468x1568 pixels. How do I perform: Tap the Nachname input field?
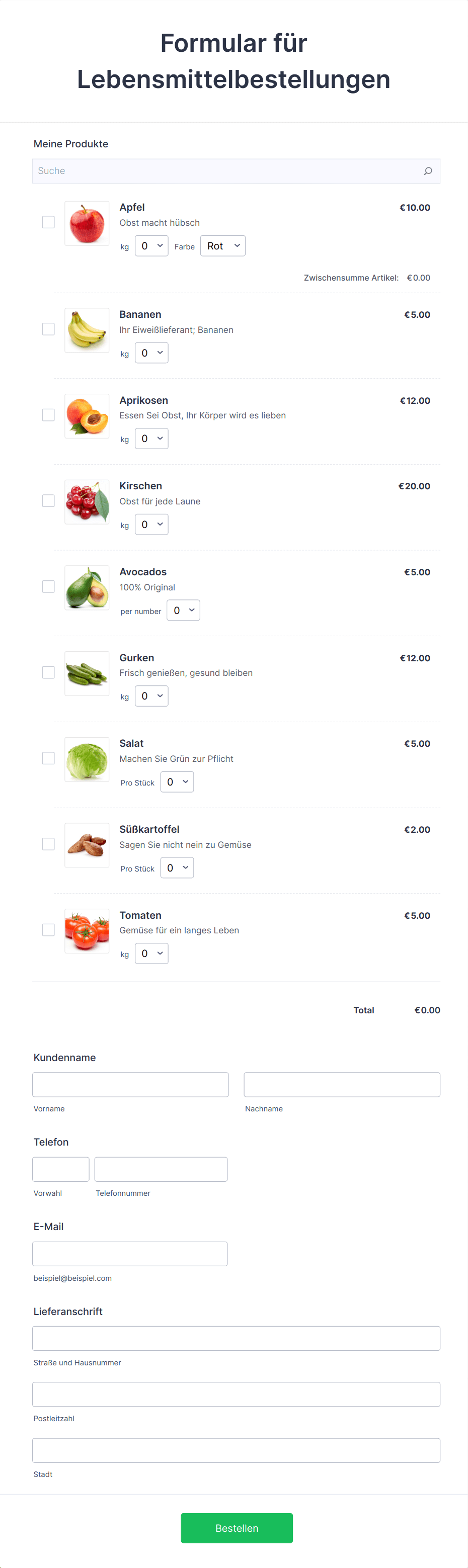pyautogui.click(x=341, y=1085)
